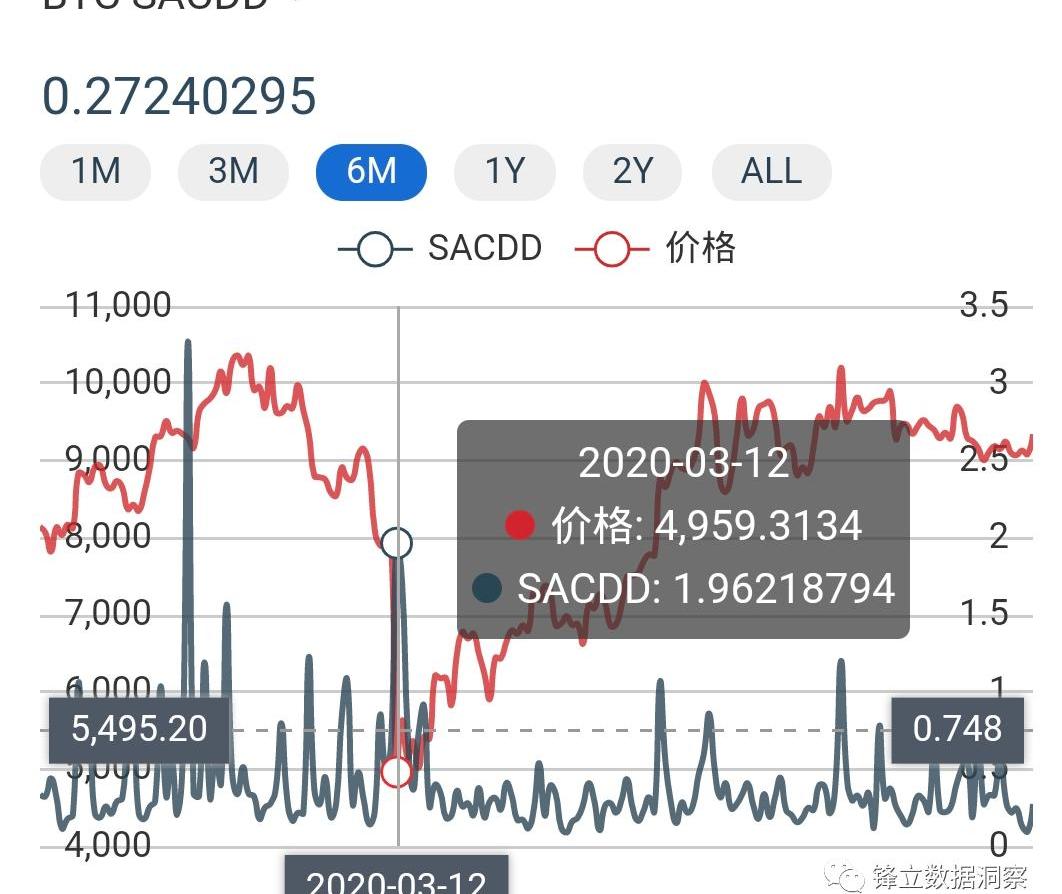Switch to the 3M range
Screen dimensions: 1062x894
point(233,172)
